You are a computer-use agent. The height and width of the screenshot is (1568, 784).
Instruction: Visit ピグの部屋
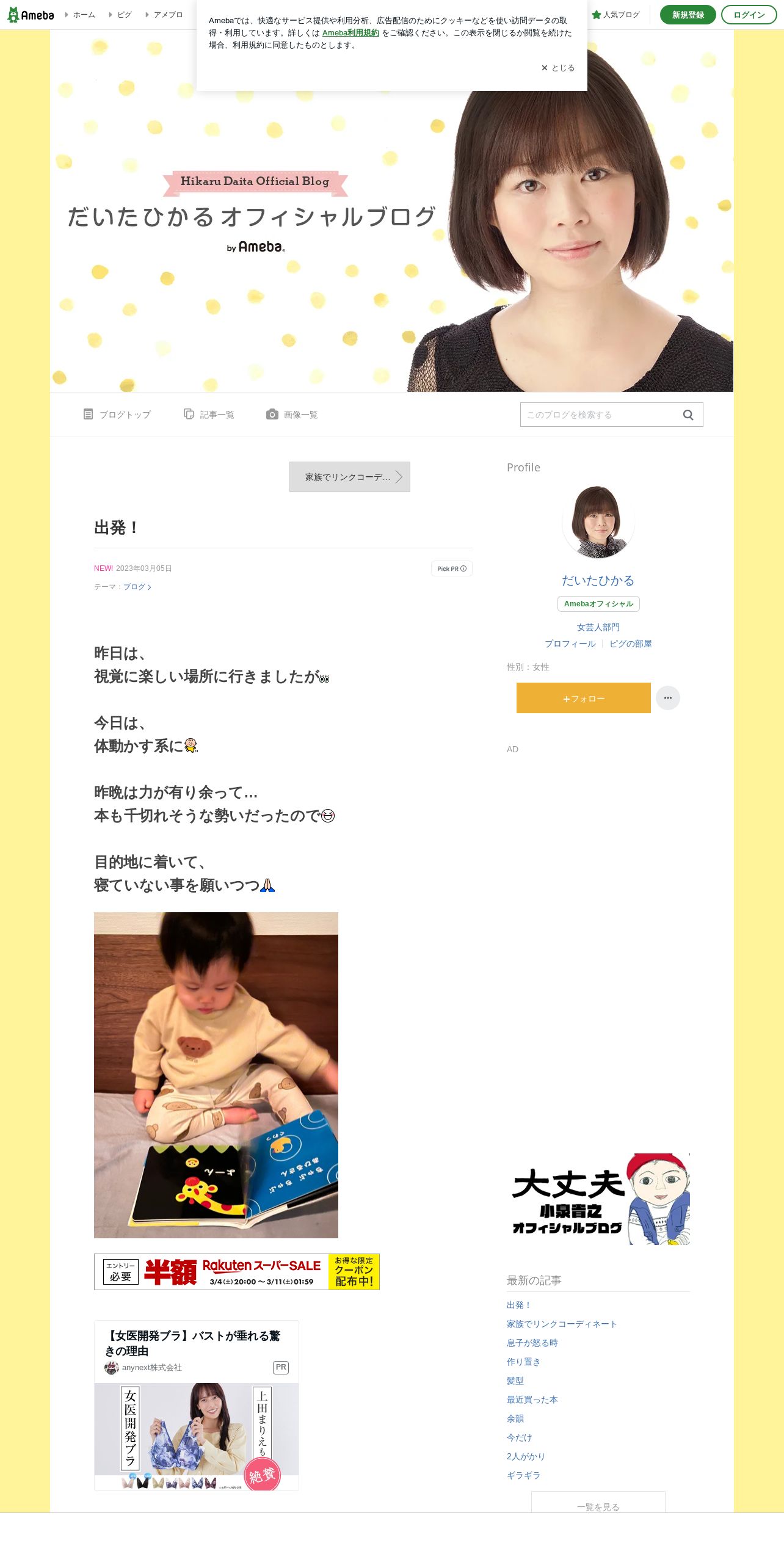(x=631, y=644)
